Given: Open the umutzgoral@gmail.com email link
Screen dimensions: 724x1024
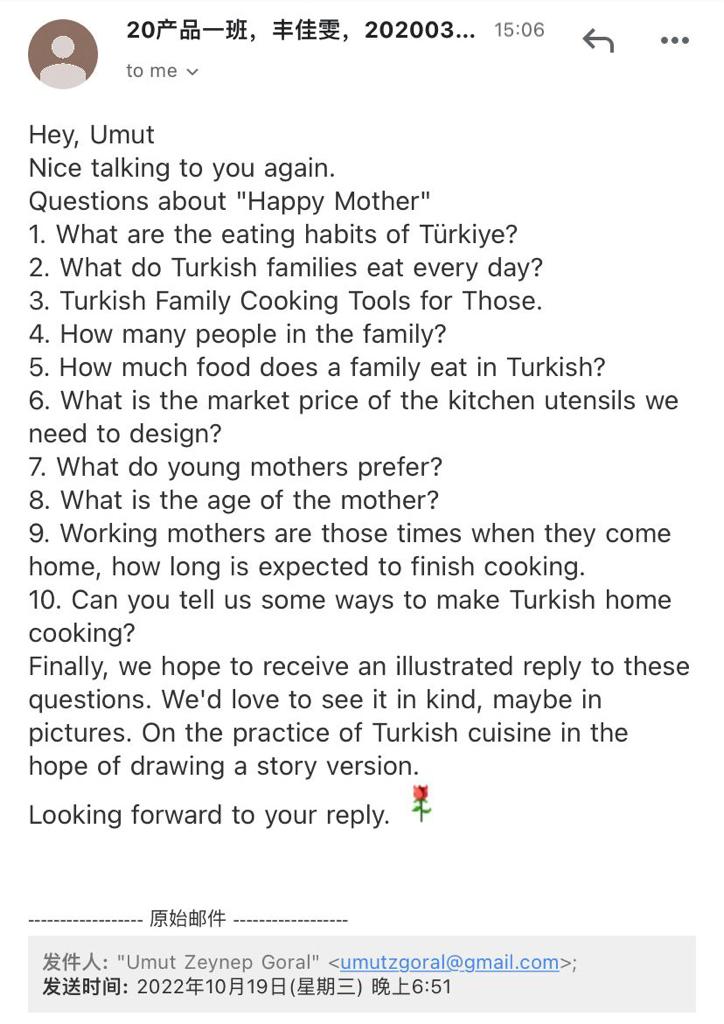Looking at the screenshot, I should click(449, 962).
